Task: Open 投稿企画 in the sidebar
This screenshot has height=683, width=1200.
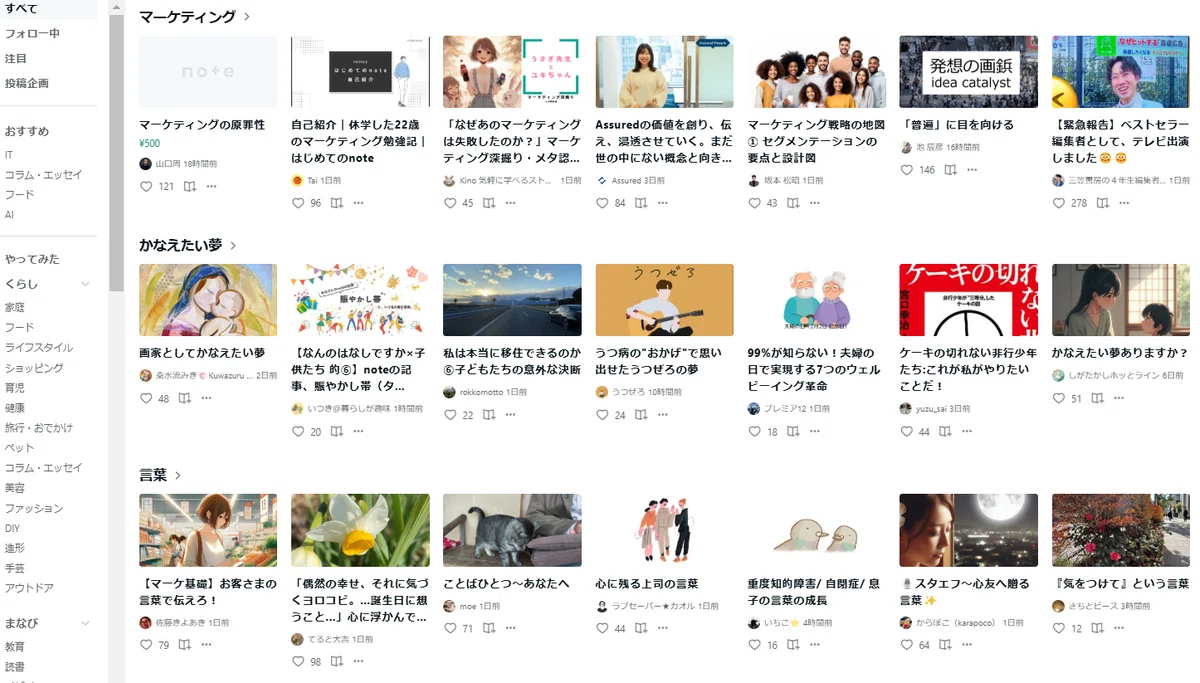Action: (27, 83)
